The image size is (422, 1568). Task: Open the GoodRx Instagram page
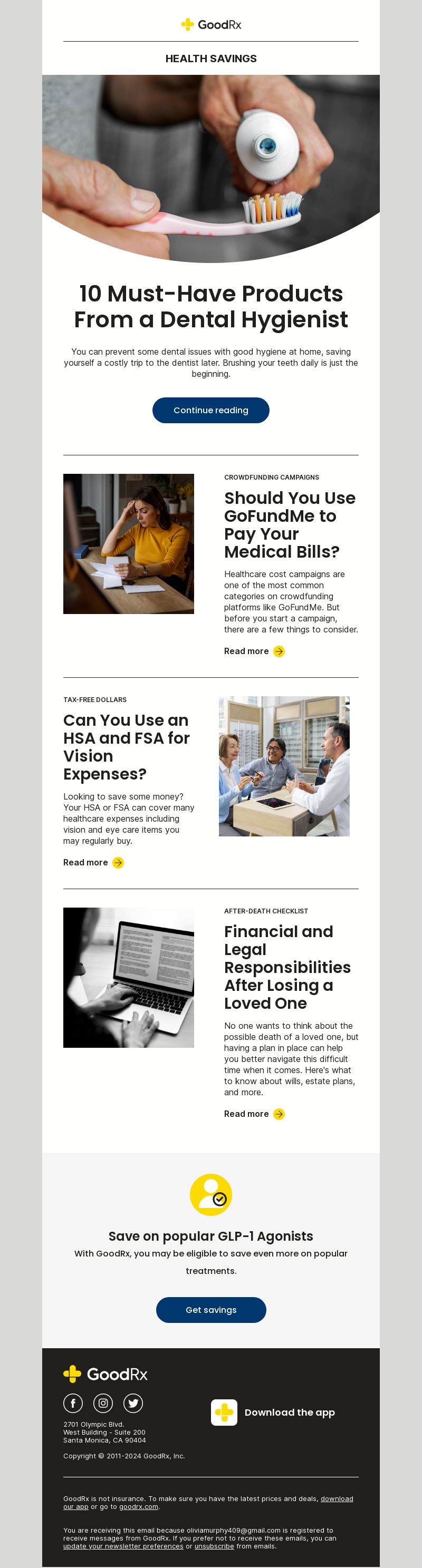coord(103,1403)
